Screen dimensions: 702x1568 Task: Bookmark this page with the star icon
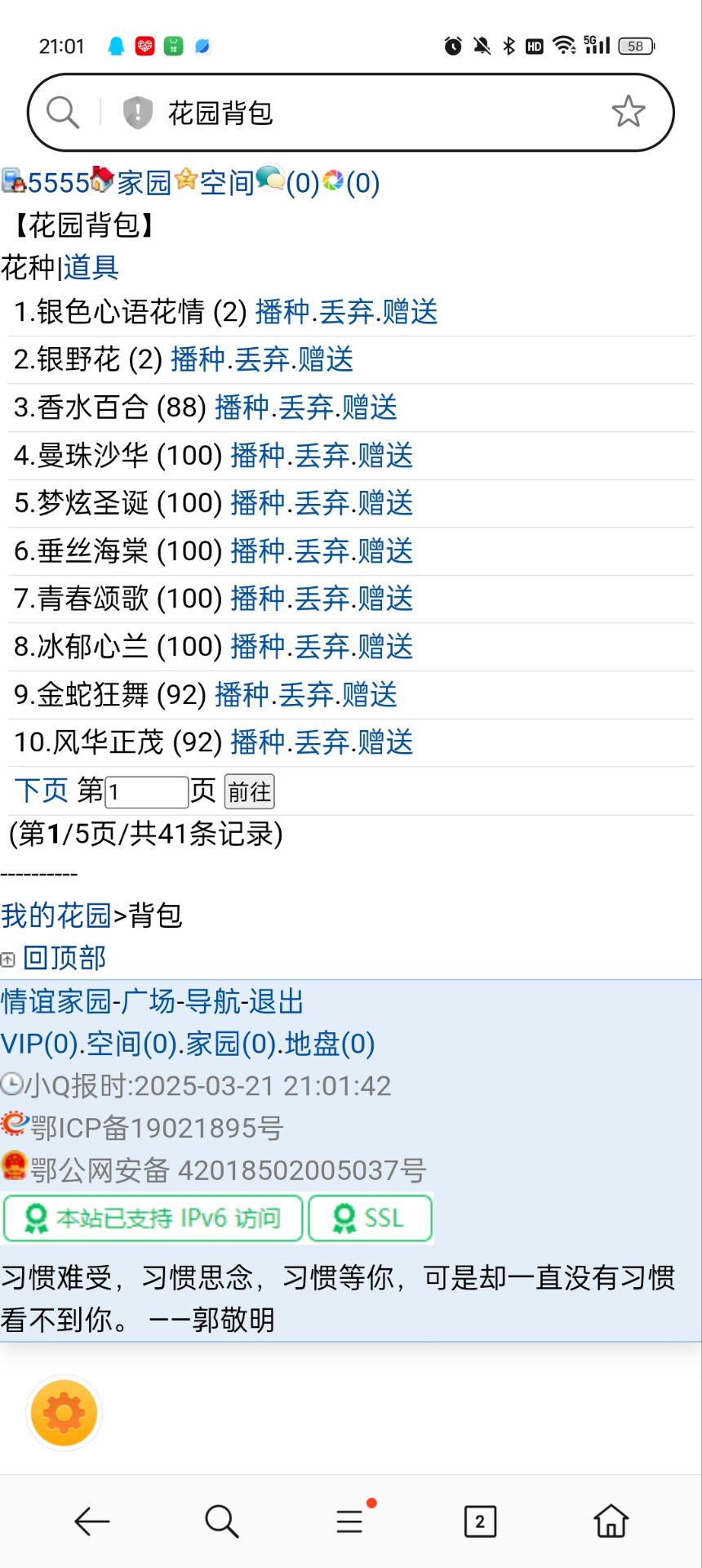pyautogui.click(x=628, y=112)
